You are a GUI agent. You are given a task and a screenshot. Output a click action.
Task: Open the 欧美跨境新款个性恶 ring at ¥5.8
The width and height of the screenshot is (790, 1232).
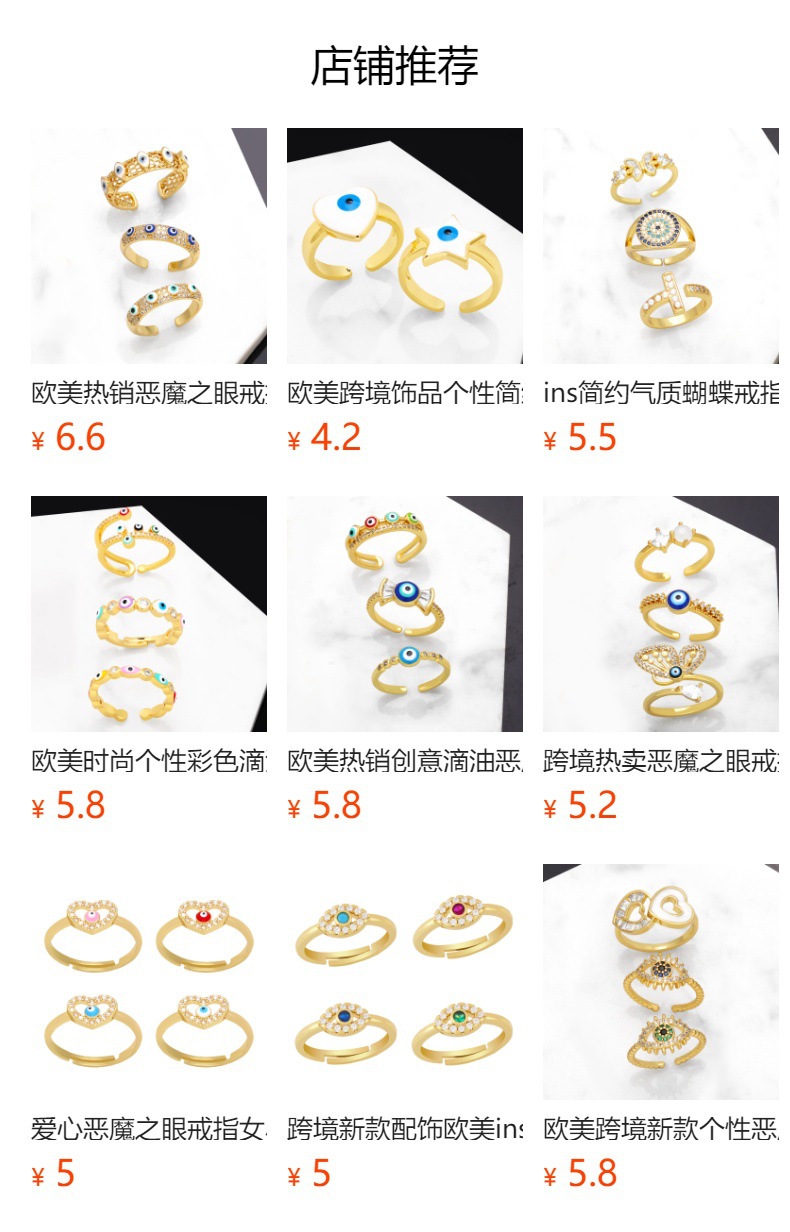tap(660, 982)
